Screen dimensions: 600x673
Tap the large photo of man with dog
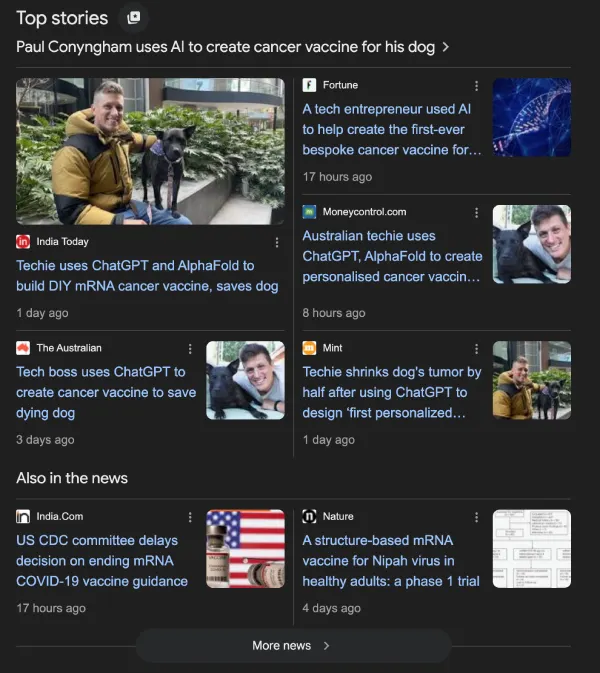(x=150, y=151)
